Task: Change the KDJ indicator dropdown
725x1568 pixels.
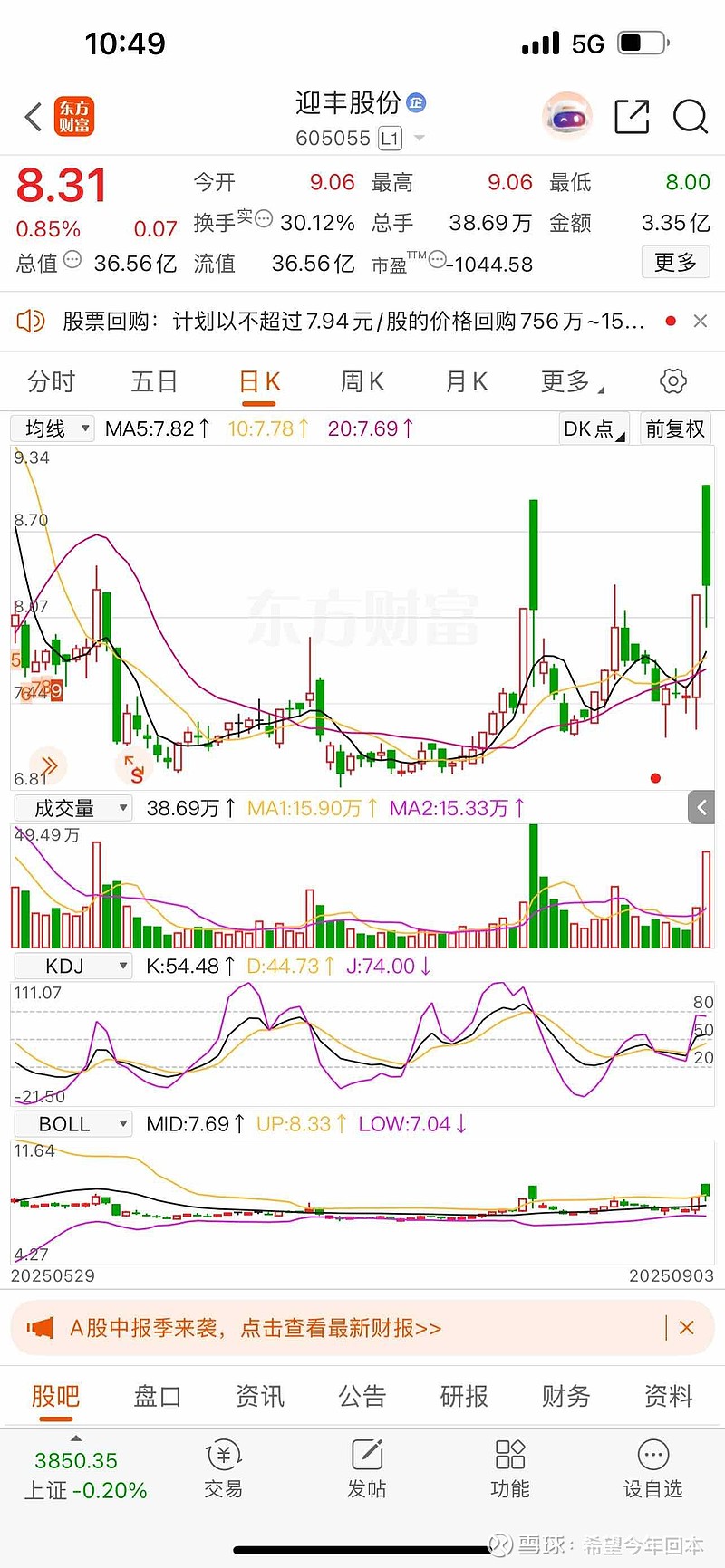Action: point(72,967)
